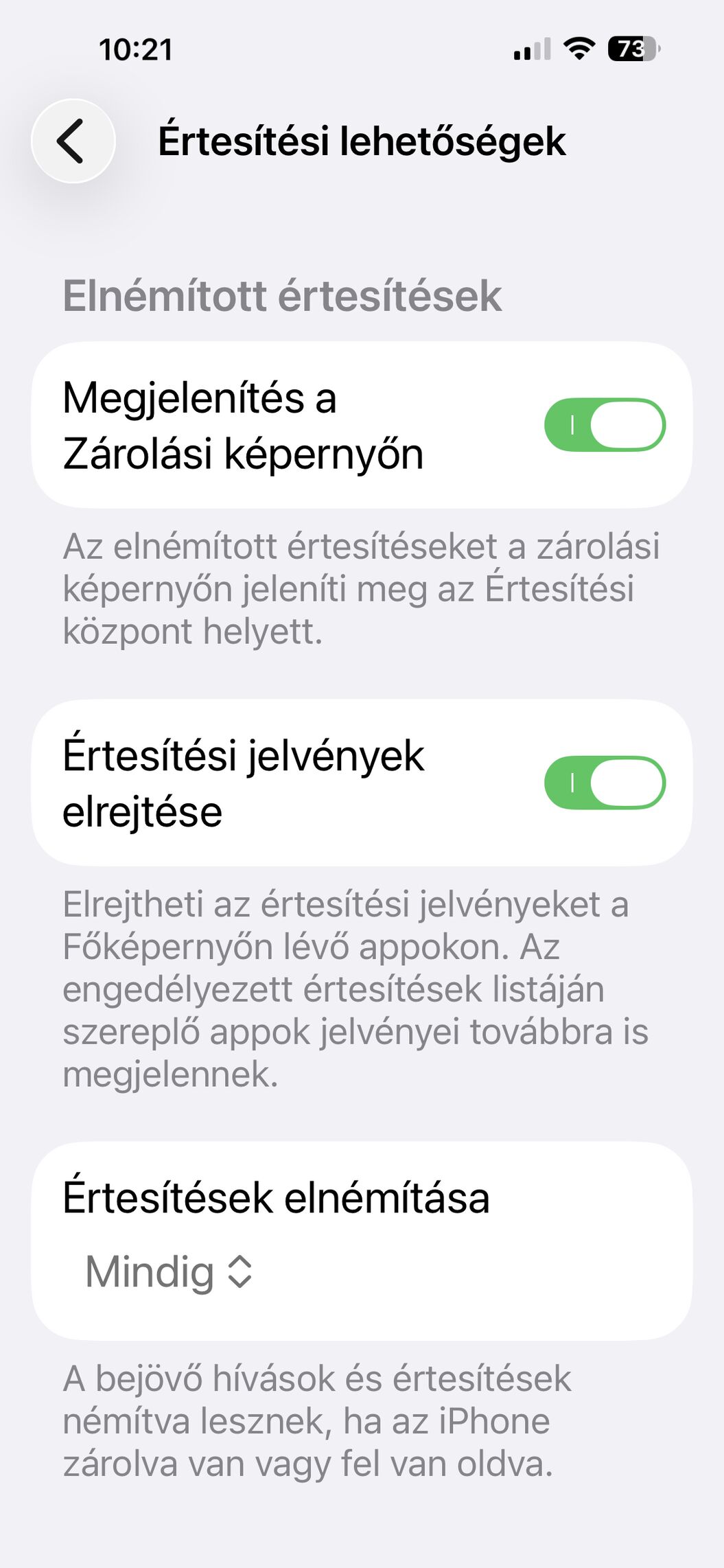724x1568 pixels.
Task: Toggle Megjelenítés a Zárolási képernyőn switch
Action: pyautogui.click(x=605, y=425)
